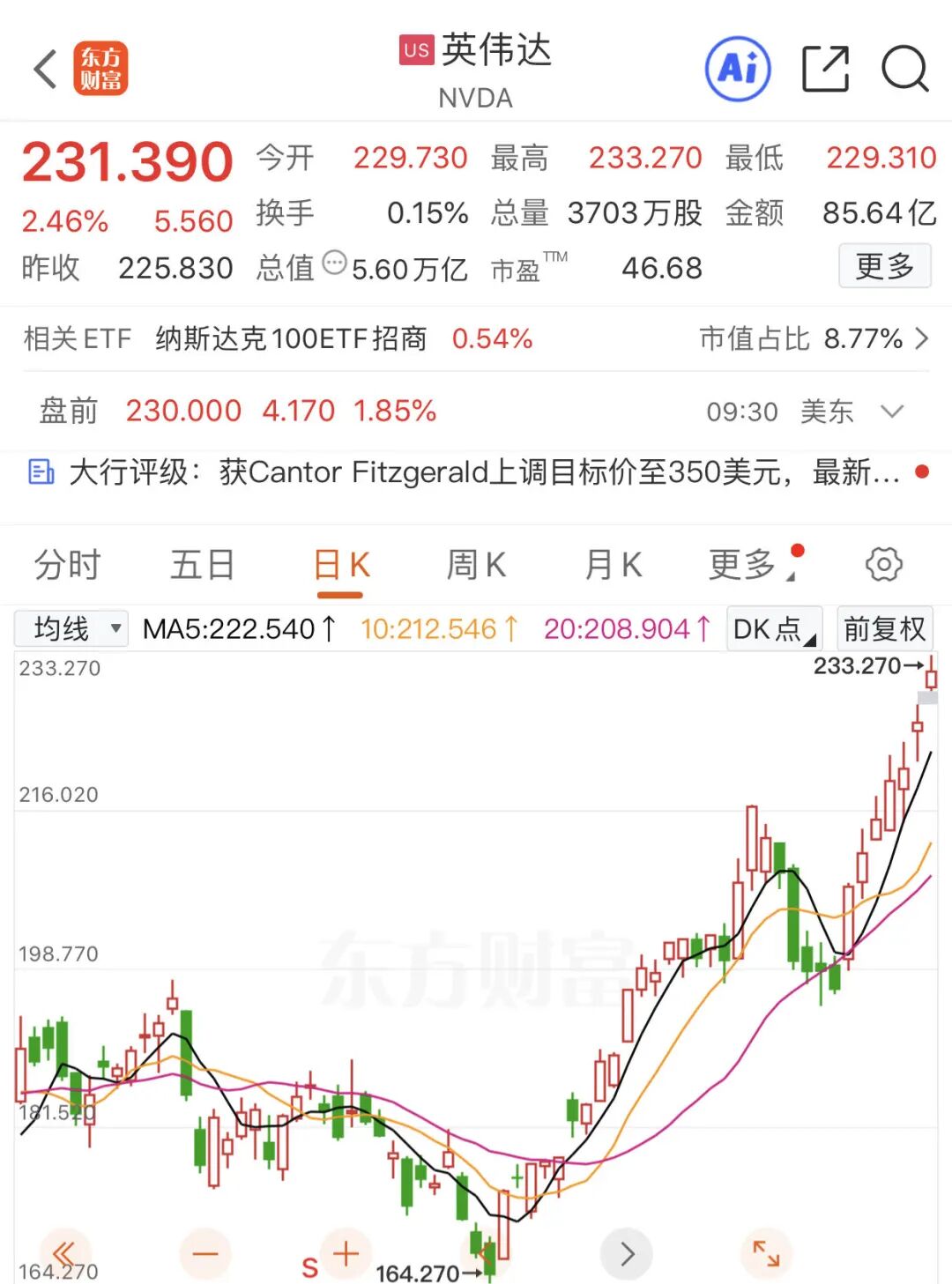Image resolution: width=952 pixels, height=1284 pixels.
Task: Expand the 盘前 pre-market row
Action: point(892,412)
